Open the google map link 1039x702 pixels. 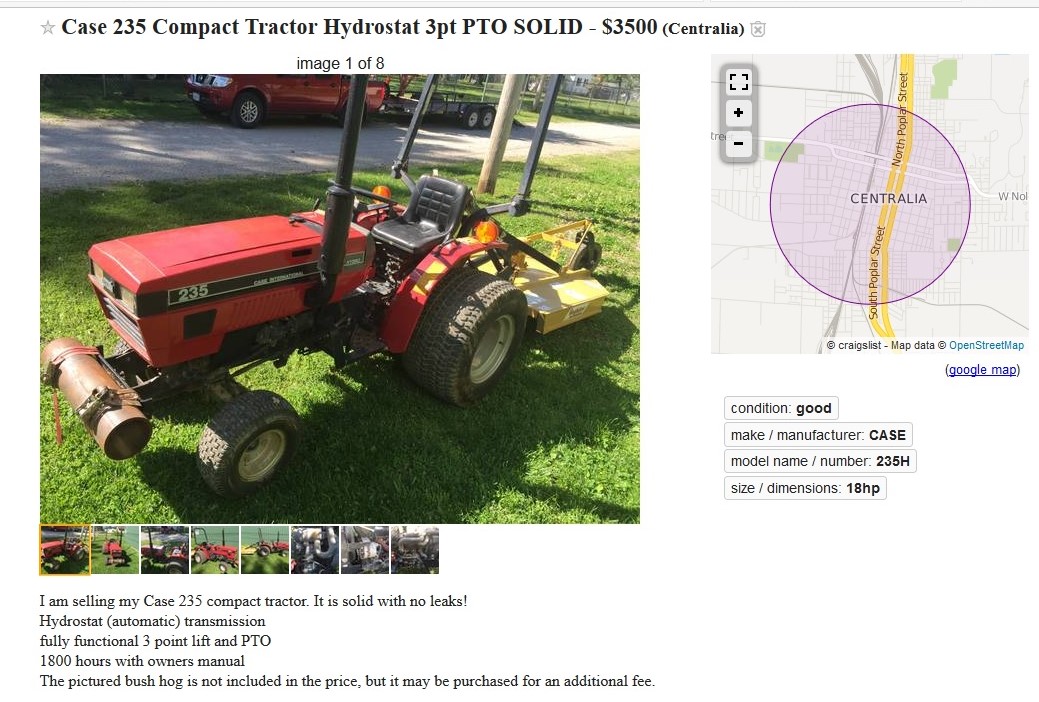coord(982,370)
